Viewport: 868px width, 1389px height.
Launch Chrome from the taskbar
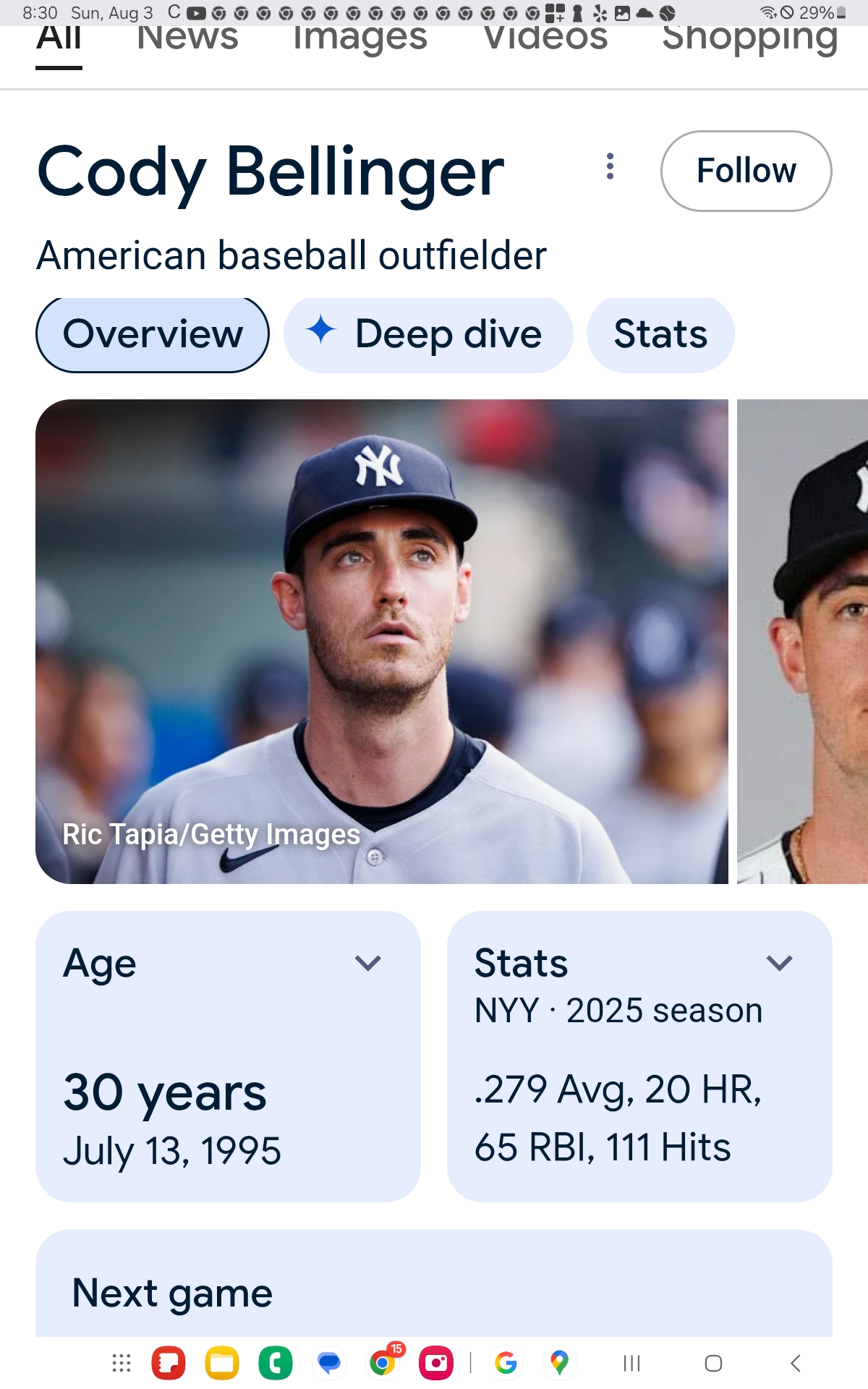(x=383, y=1364)
